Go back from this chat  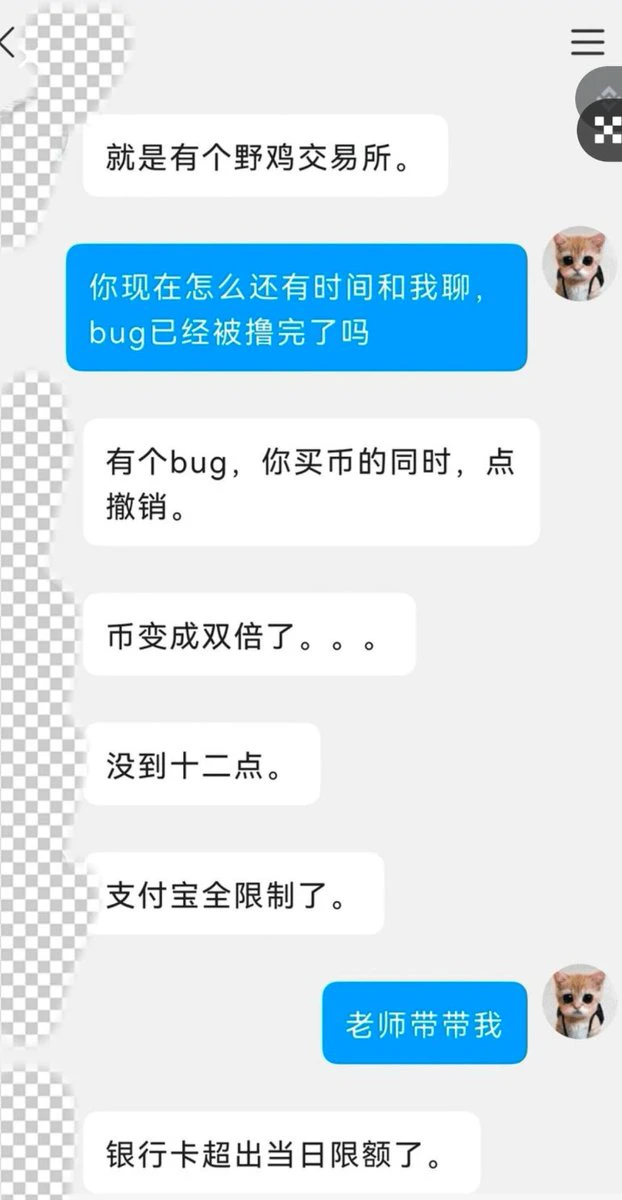(x=8, y=42)
